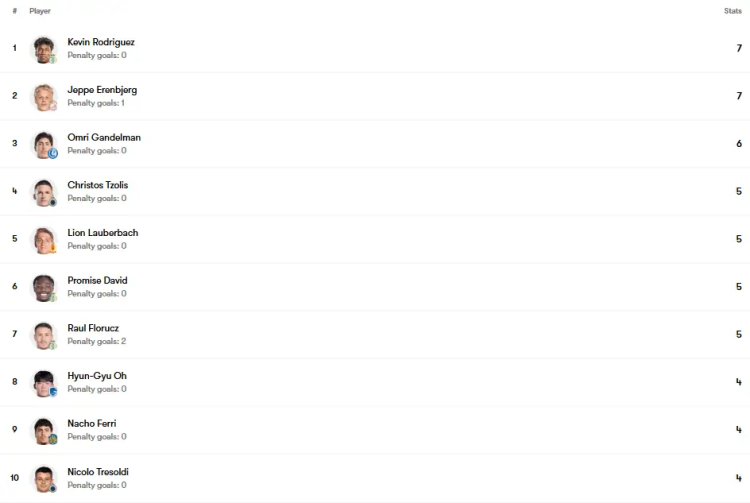Select Nacho Ferri in the list
The image size is (750, 503).
click(x=92, y=424)
